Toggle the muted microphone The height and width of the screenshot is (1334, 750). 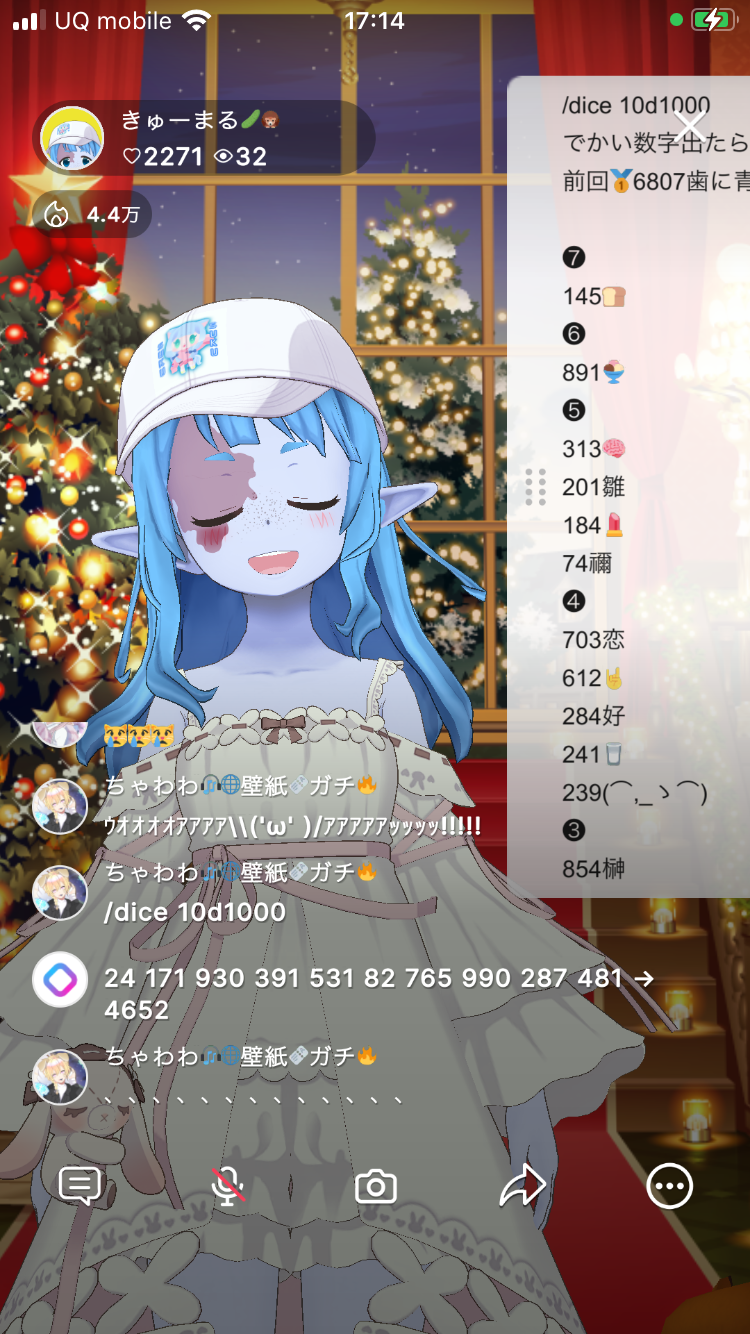(229, 1186)
